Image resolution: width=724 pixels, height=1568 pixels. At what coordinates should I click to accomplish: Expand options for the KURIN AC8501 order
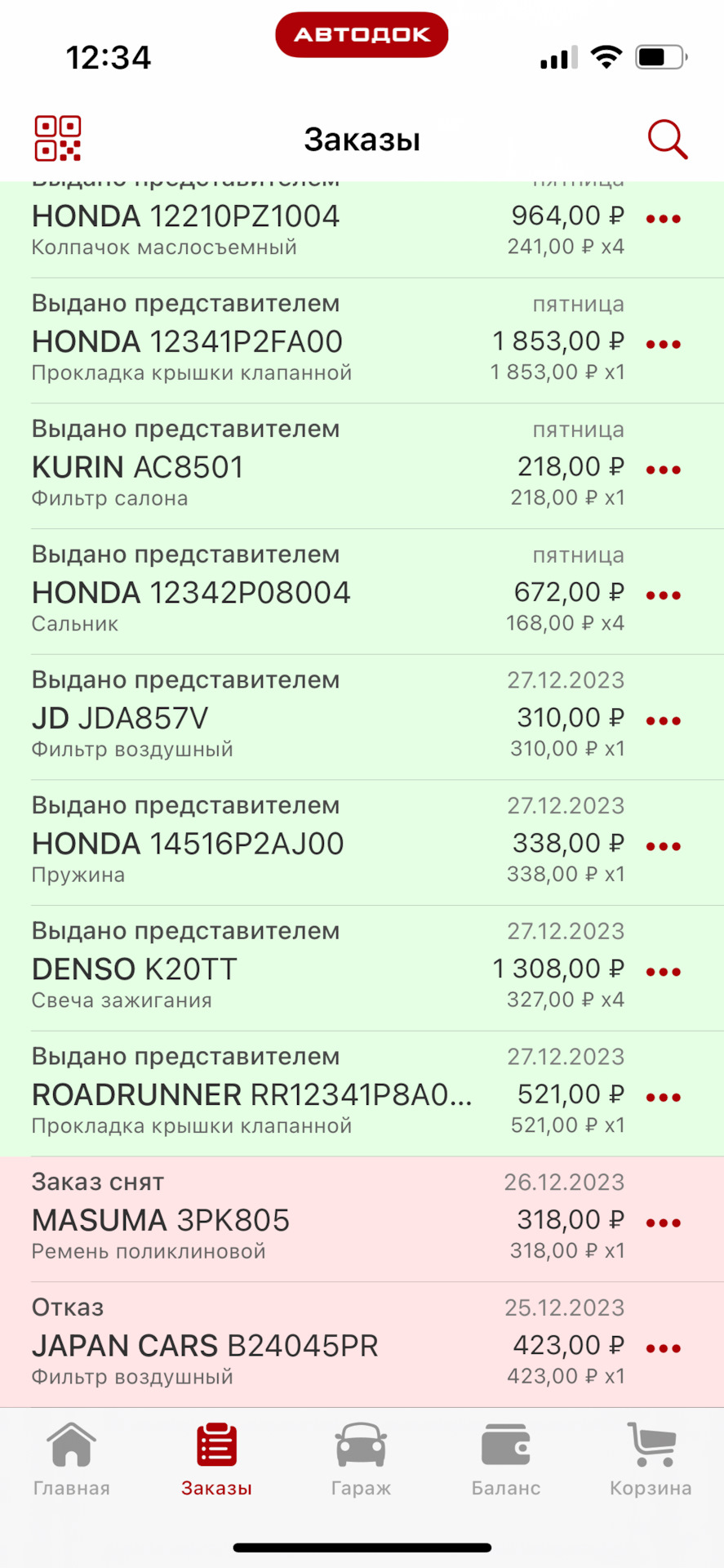click(664, 468)
